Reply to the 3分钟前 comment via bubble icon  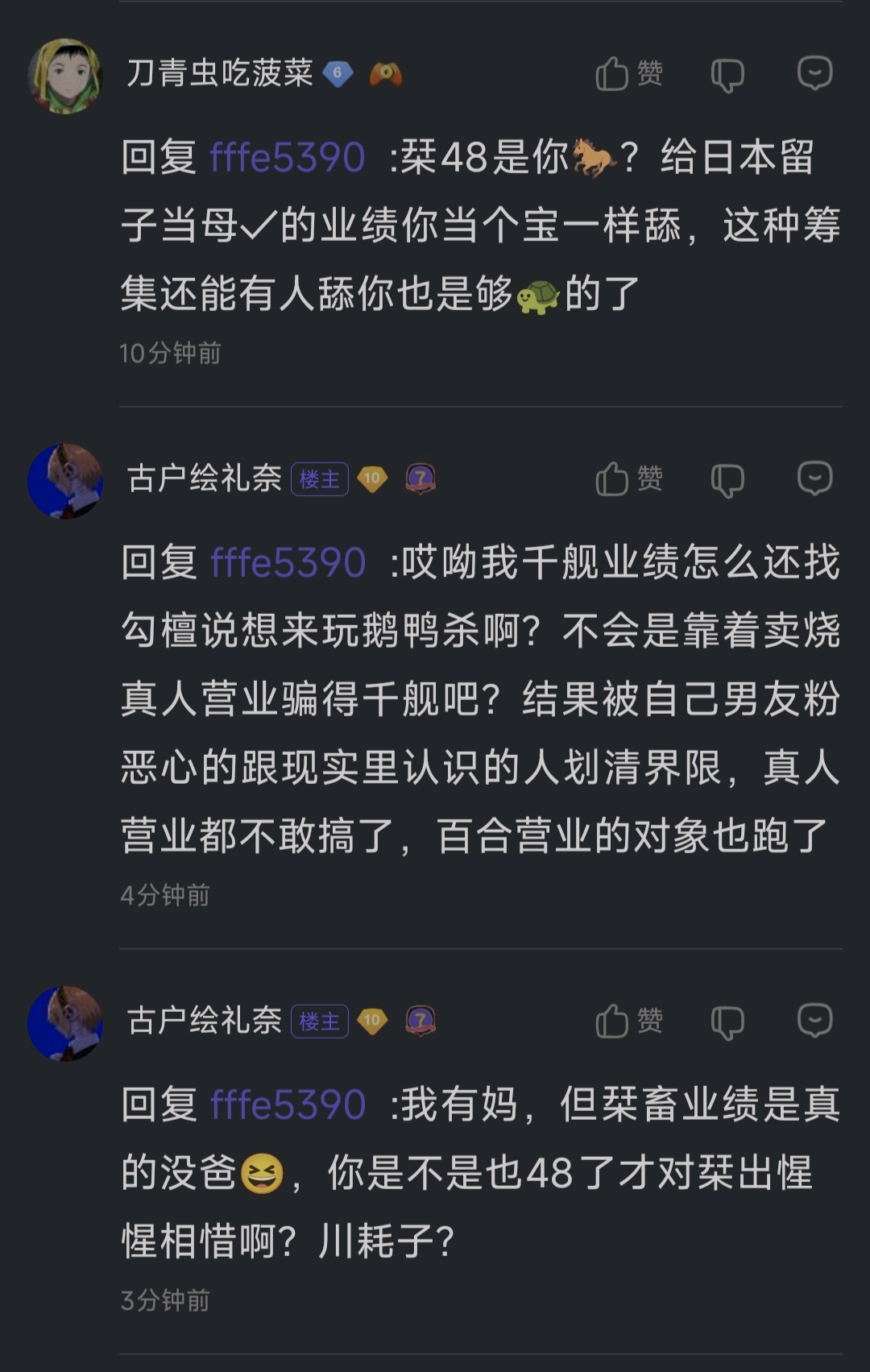pyautogui.click(x=814, y=1021)
